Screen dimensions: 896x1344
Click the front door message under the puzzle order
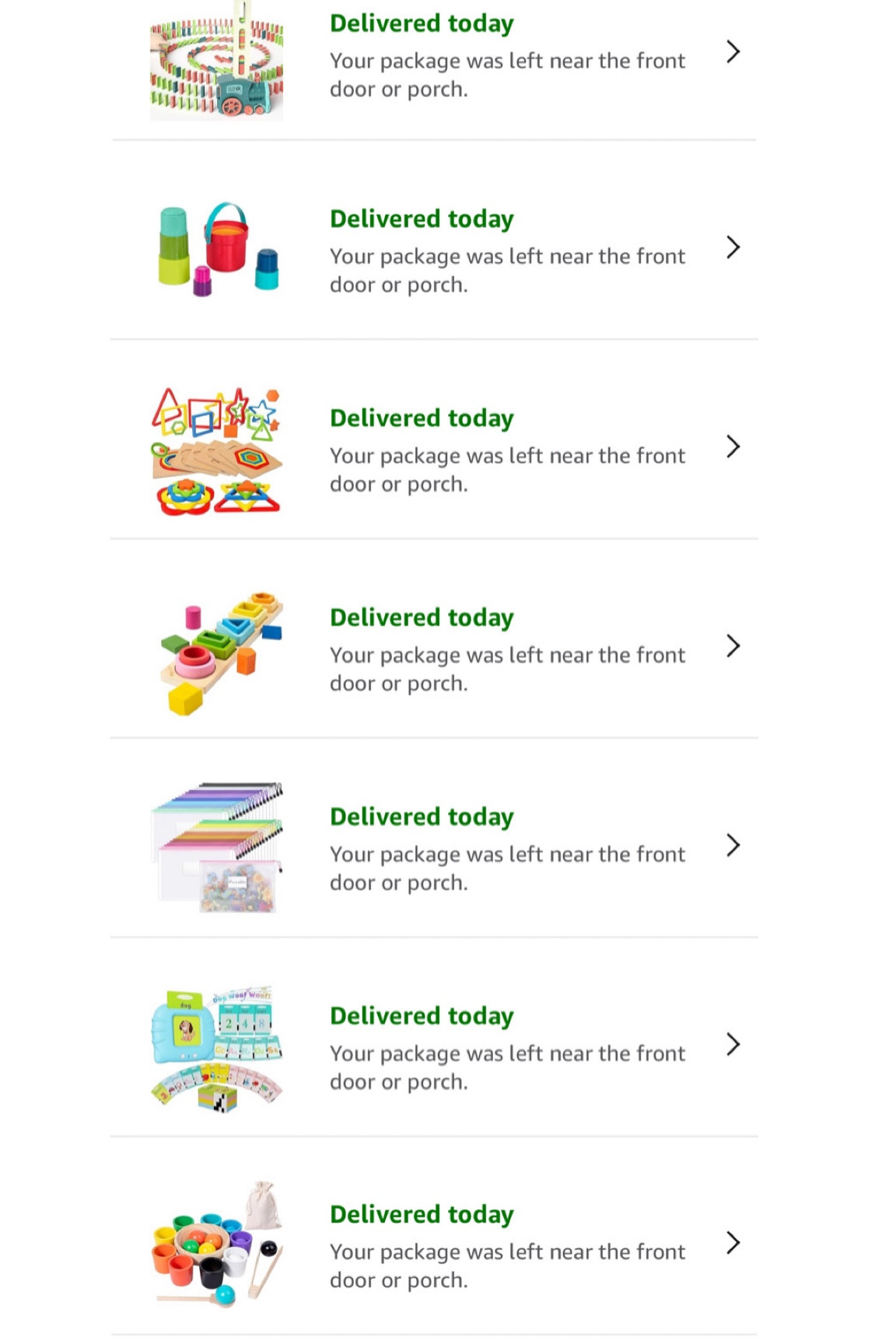tap(507, 469)
